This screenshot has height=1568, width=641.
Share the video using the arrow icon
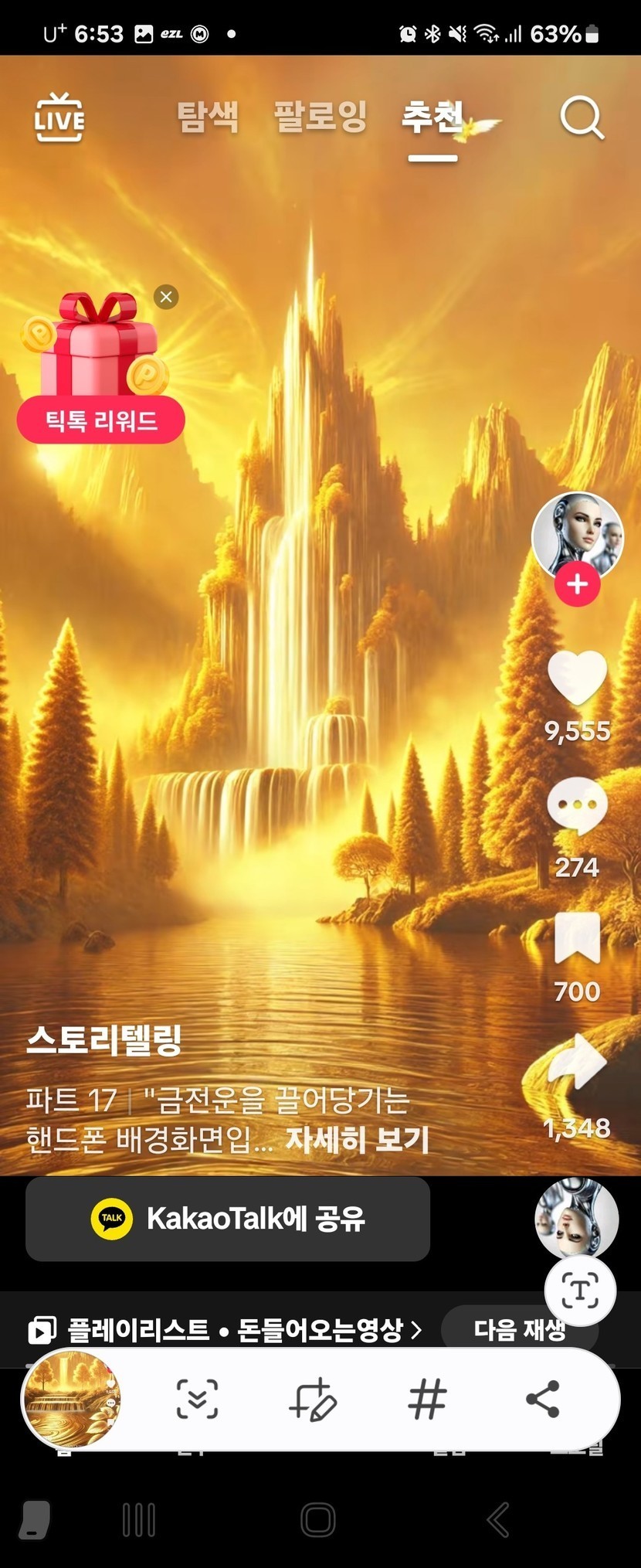tap(577, 1065)
